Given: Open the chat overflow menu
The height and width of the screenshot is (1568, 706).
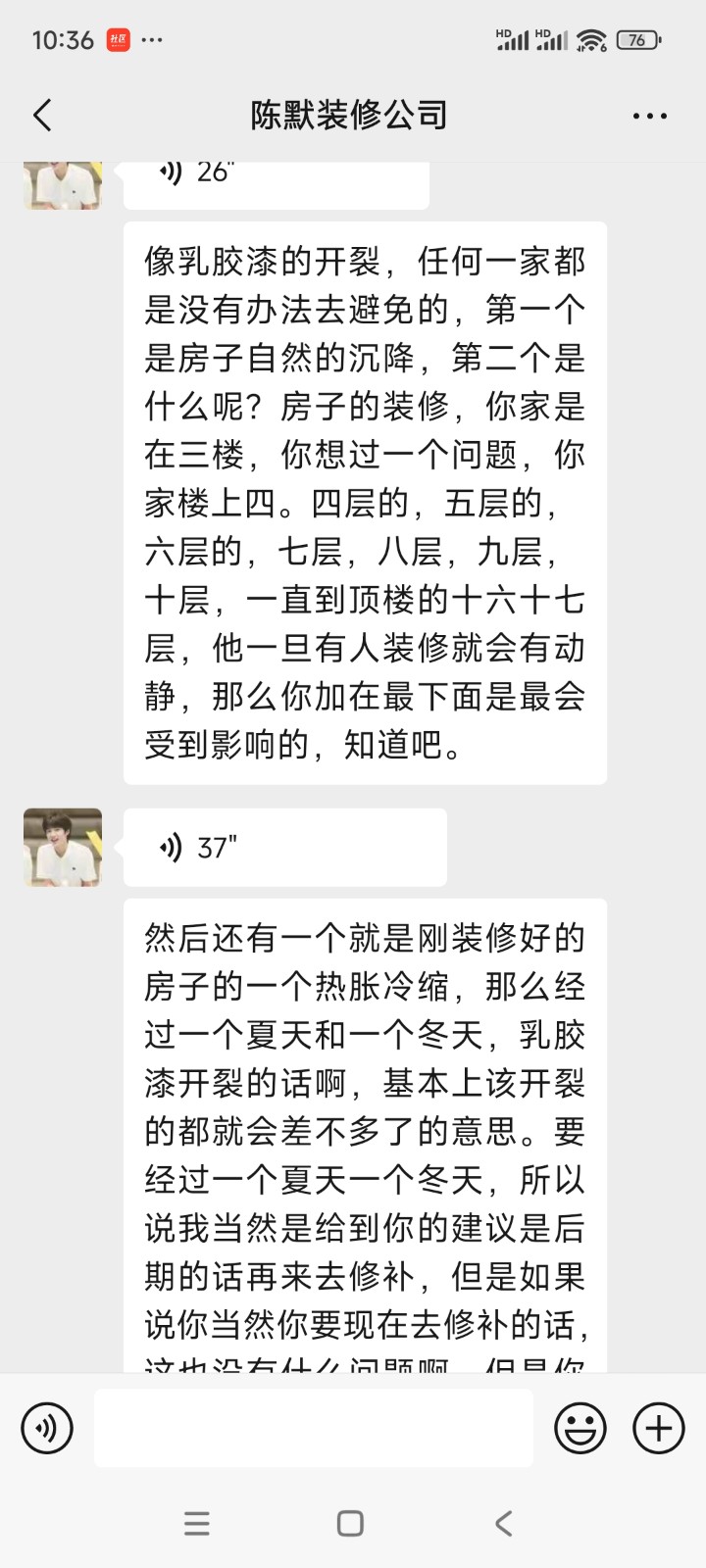Looking at the screenshot, I should click(x=649, y=116).
